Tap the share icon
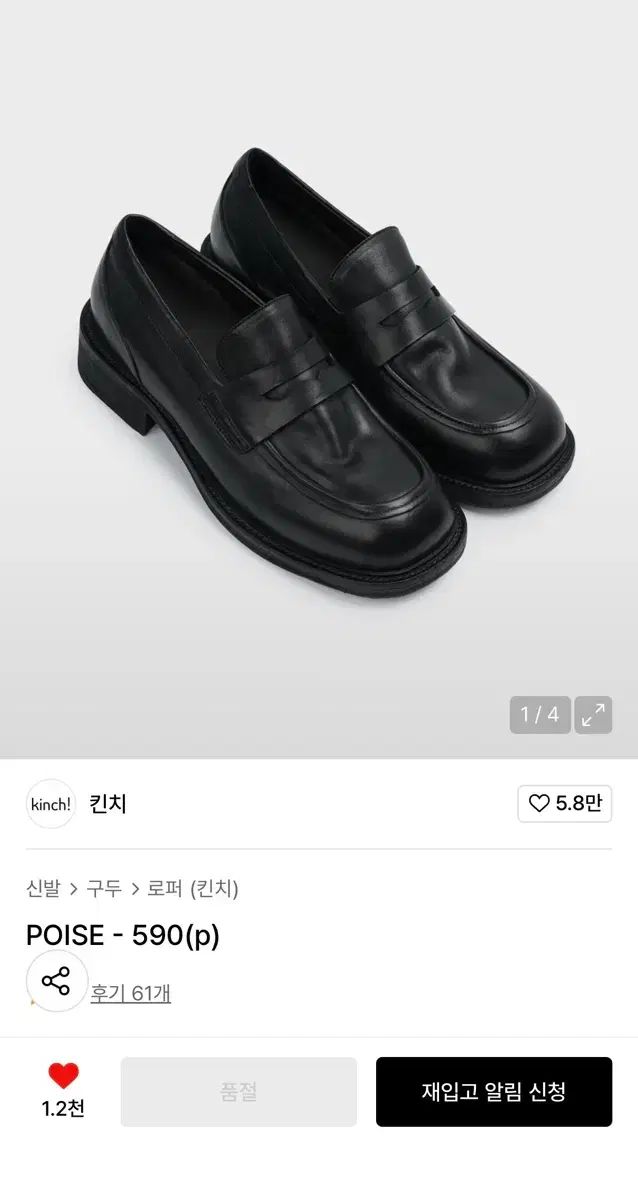 tap(56, 981)
